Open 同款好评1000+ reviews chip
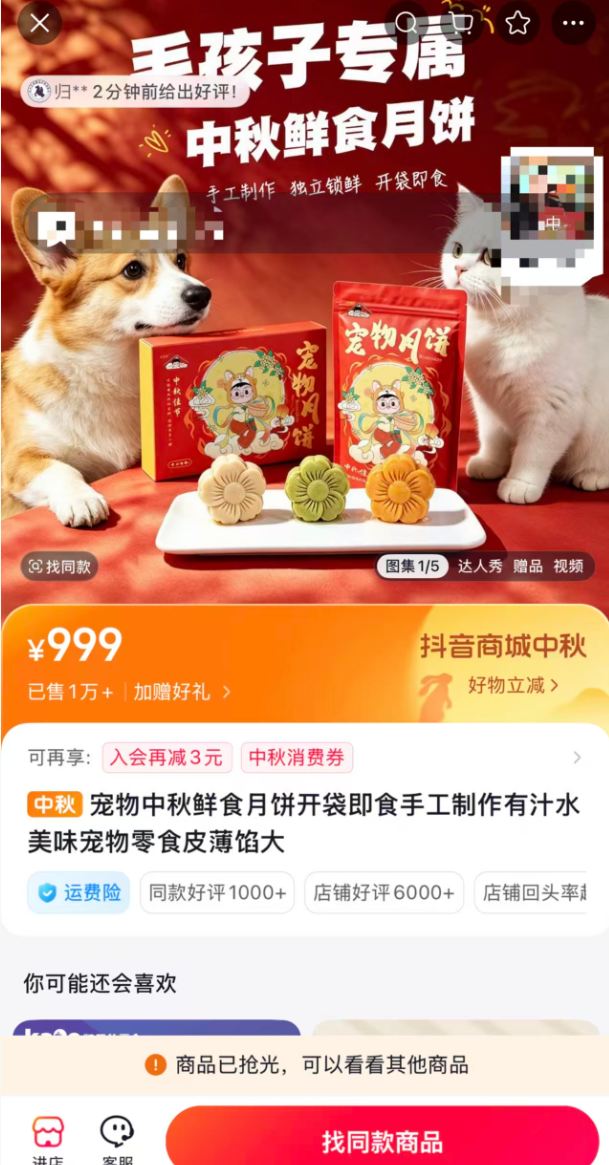 click(x=218, y=892)
